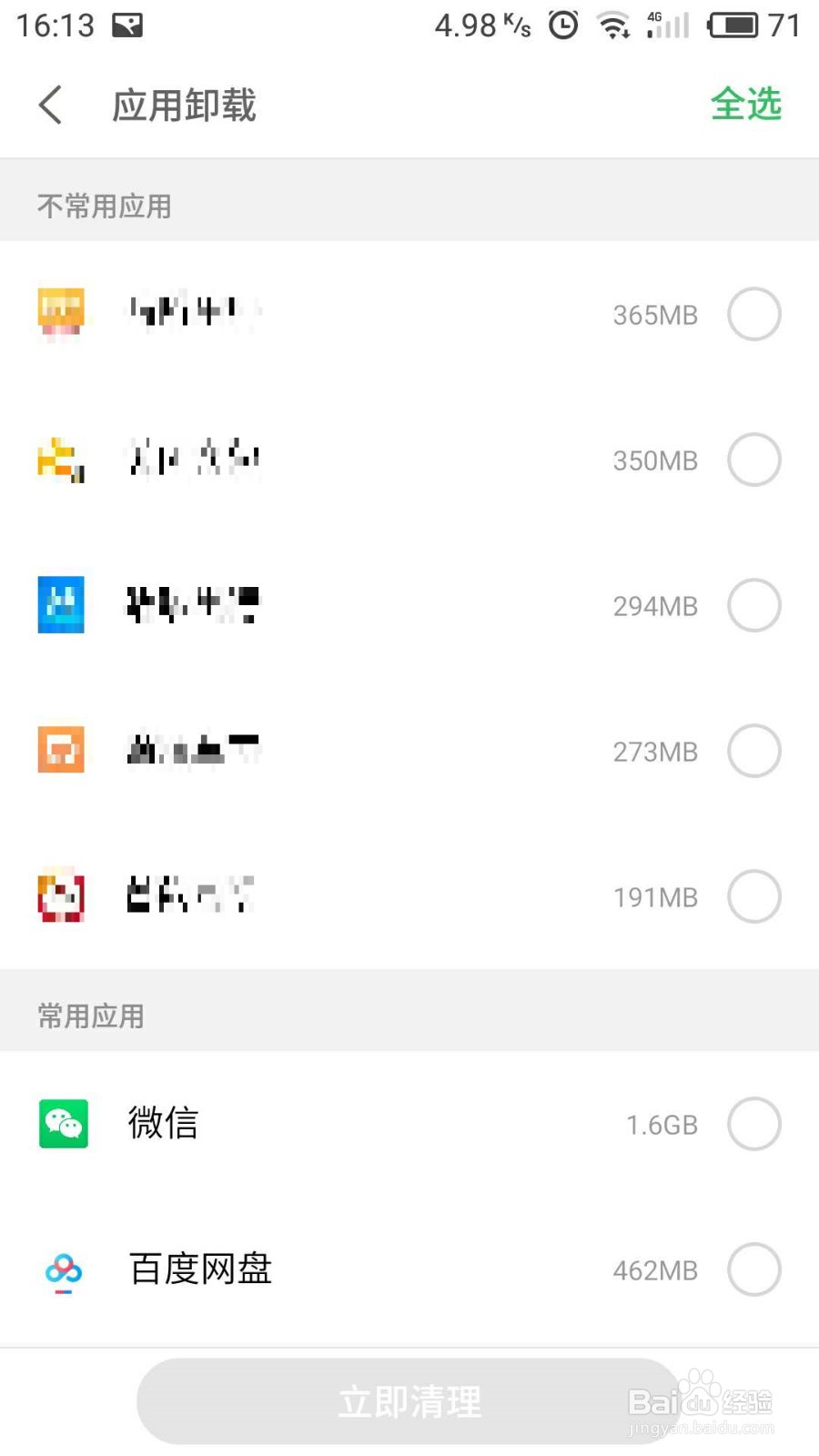Check the selection circle for the 294MB app
Viewport: 819px width, 1456px height.
[x=753, y=604]
